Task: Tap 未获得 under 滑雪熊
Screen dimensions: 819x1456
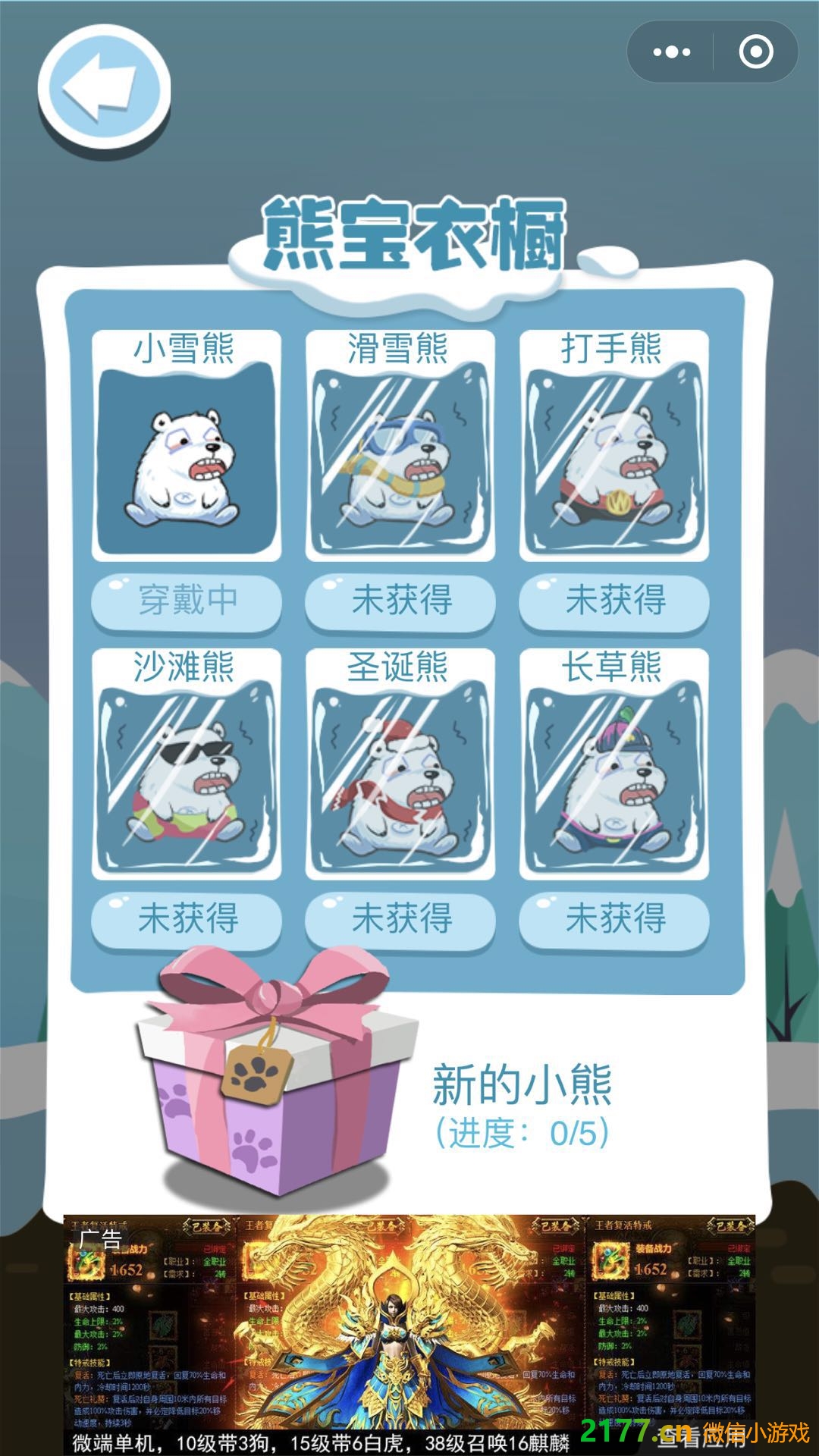Action: coord(400,601)
